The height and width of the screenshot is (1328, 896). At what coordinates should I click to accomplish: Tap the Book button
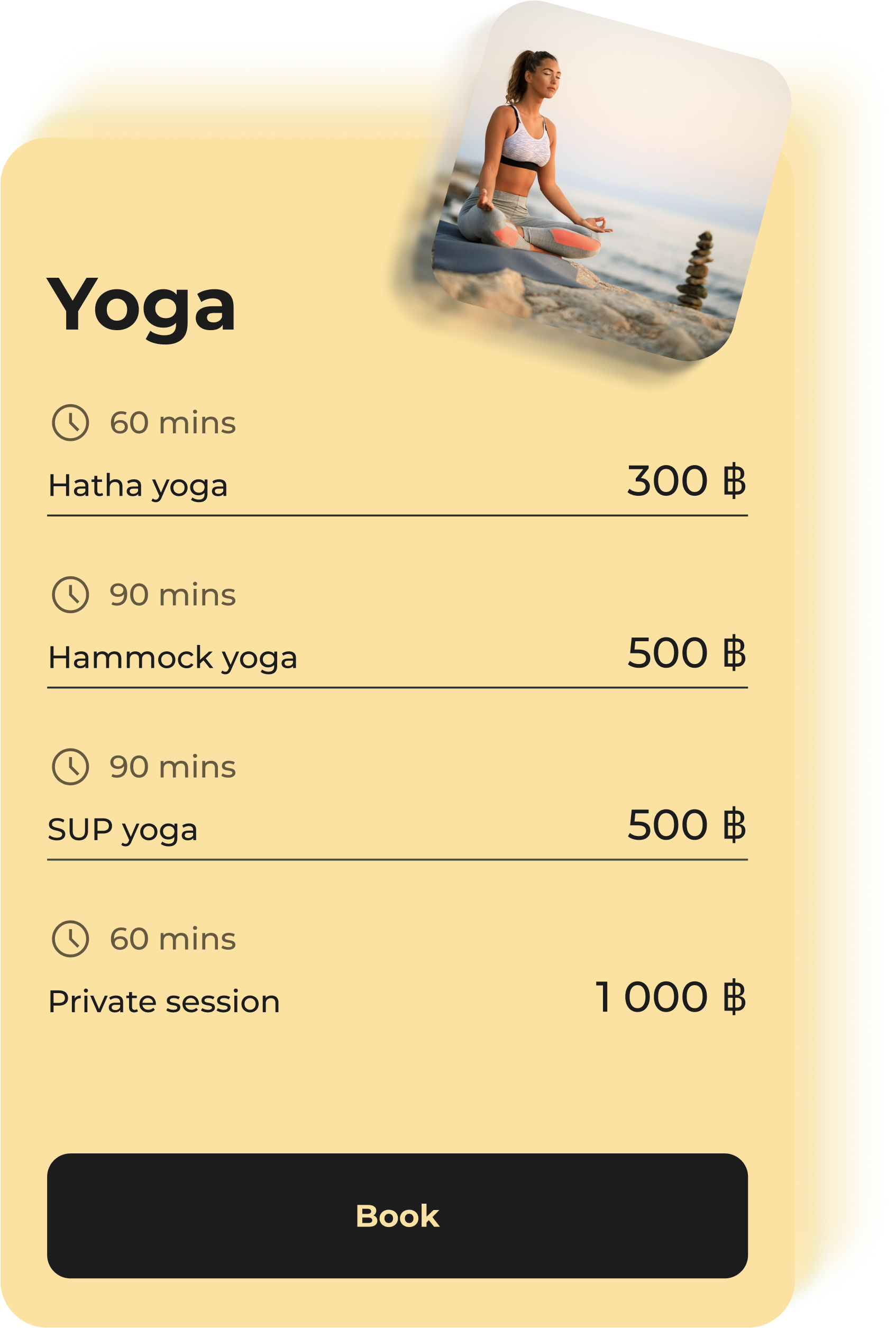pyautogui.click(x=397, y=1215)
